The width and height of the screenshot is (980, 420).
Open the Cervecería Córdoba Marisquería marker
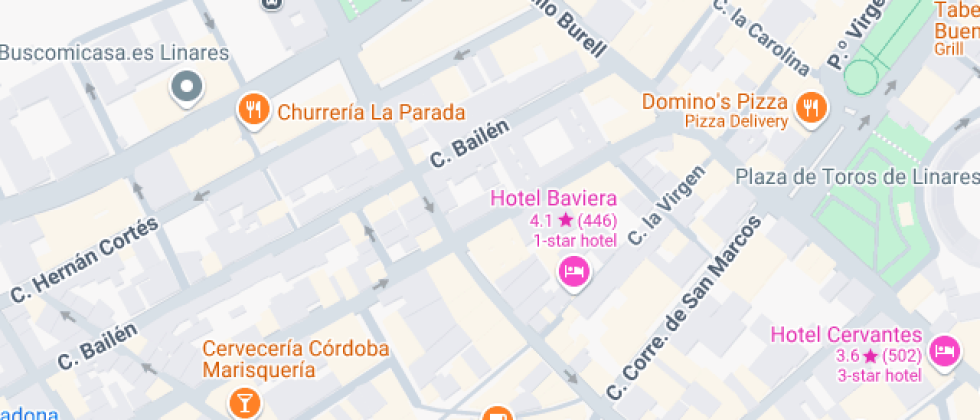pos(243,403)
